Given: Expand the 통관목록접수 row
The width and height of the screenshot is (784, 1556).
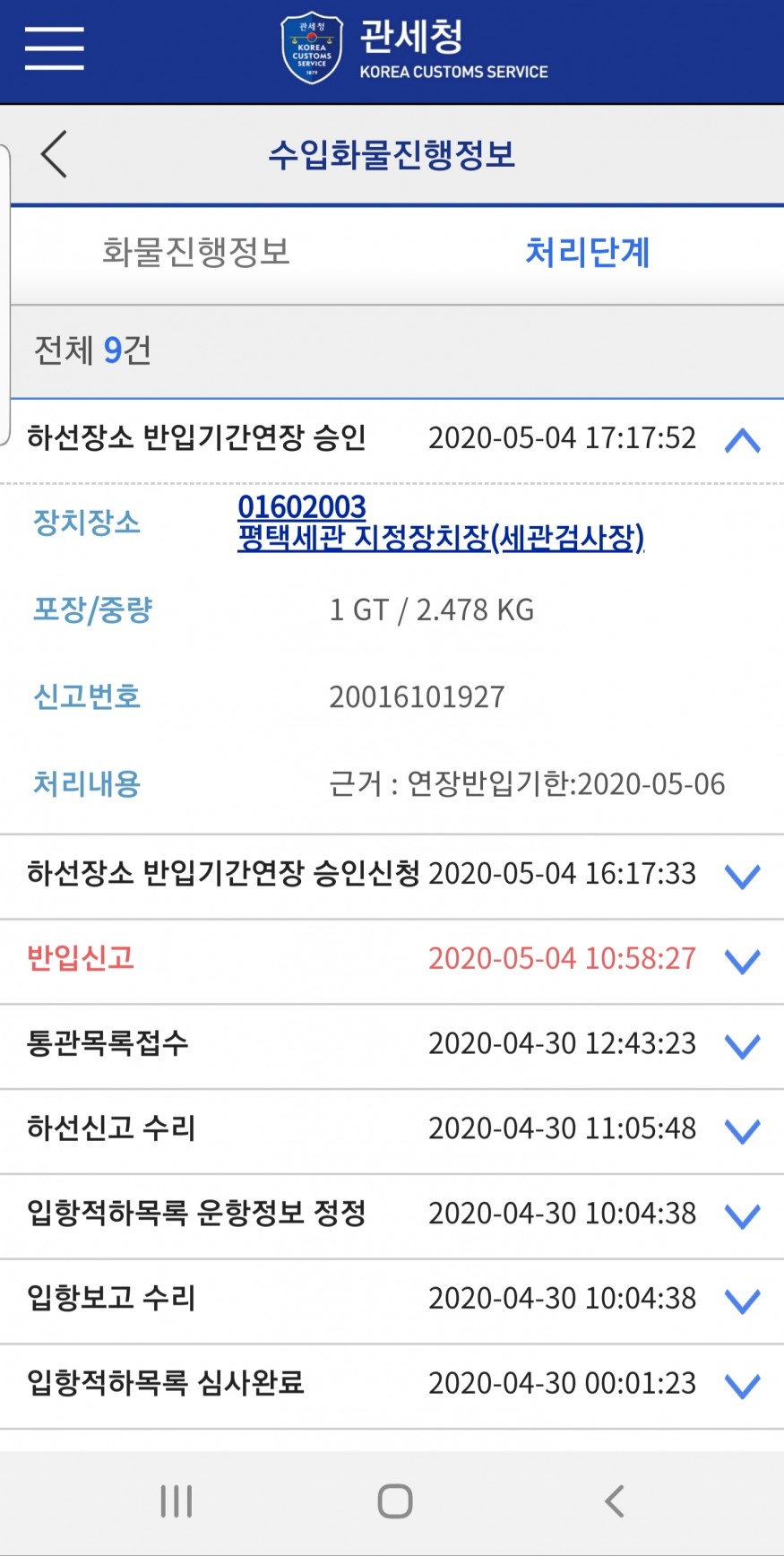Looking at the screenshot, I should pyautogui.click(x=742, y=1046).
